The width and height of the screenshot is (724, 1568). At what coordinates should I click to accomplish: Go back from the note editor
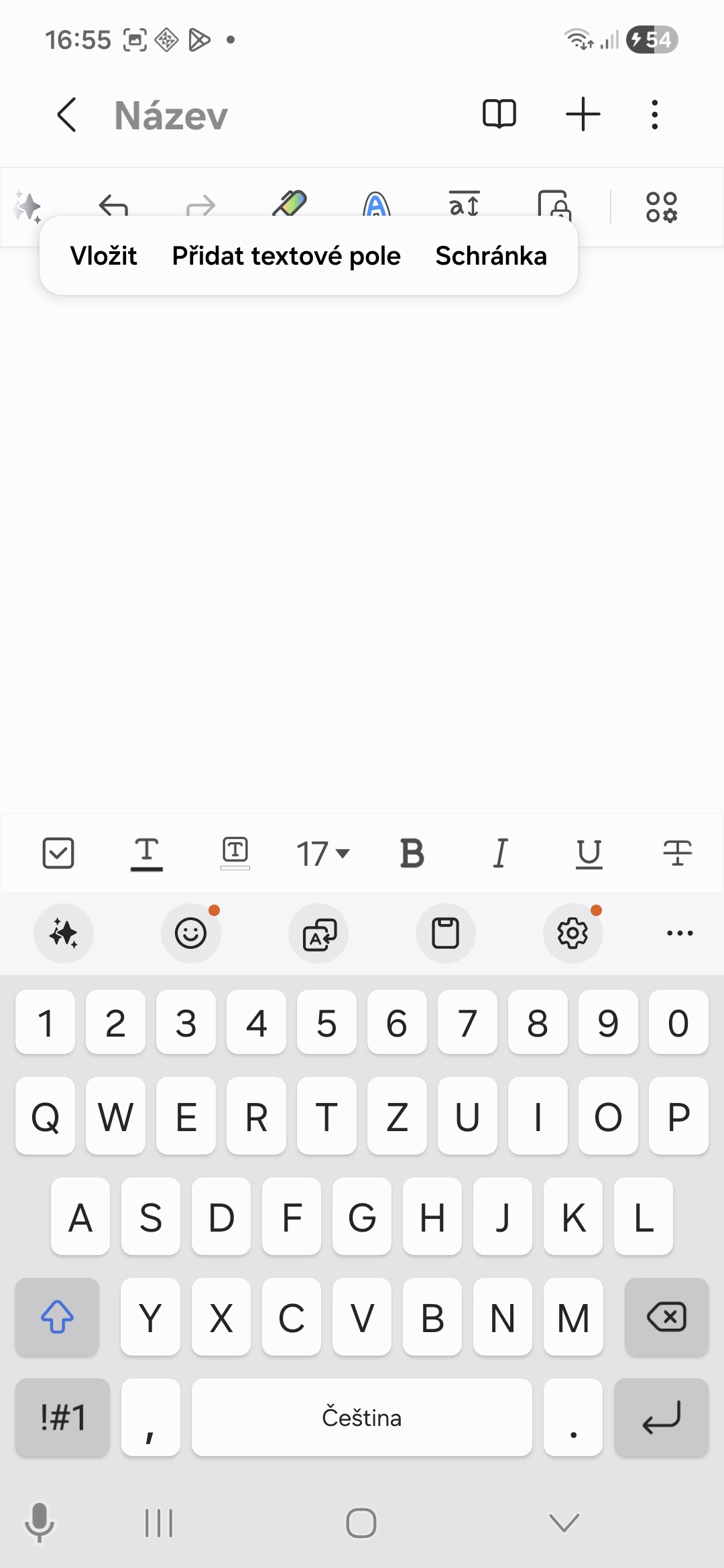(x=67, y=115)
